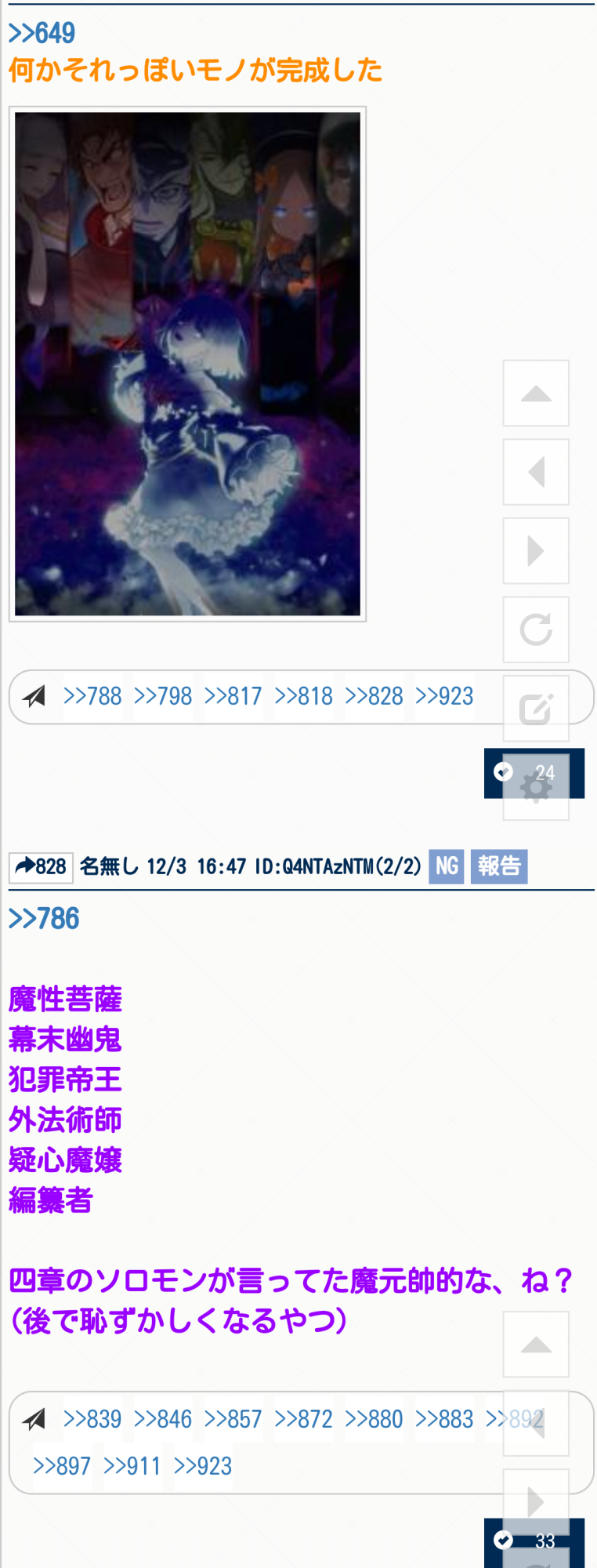Jump to reply >>880

374,1419
